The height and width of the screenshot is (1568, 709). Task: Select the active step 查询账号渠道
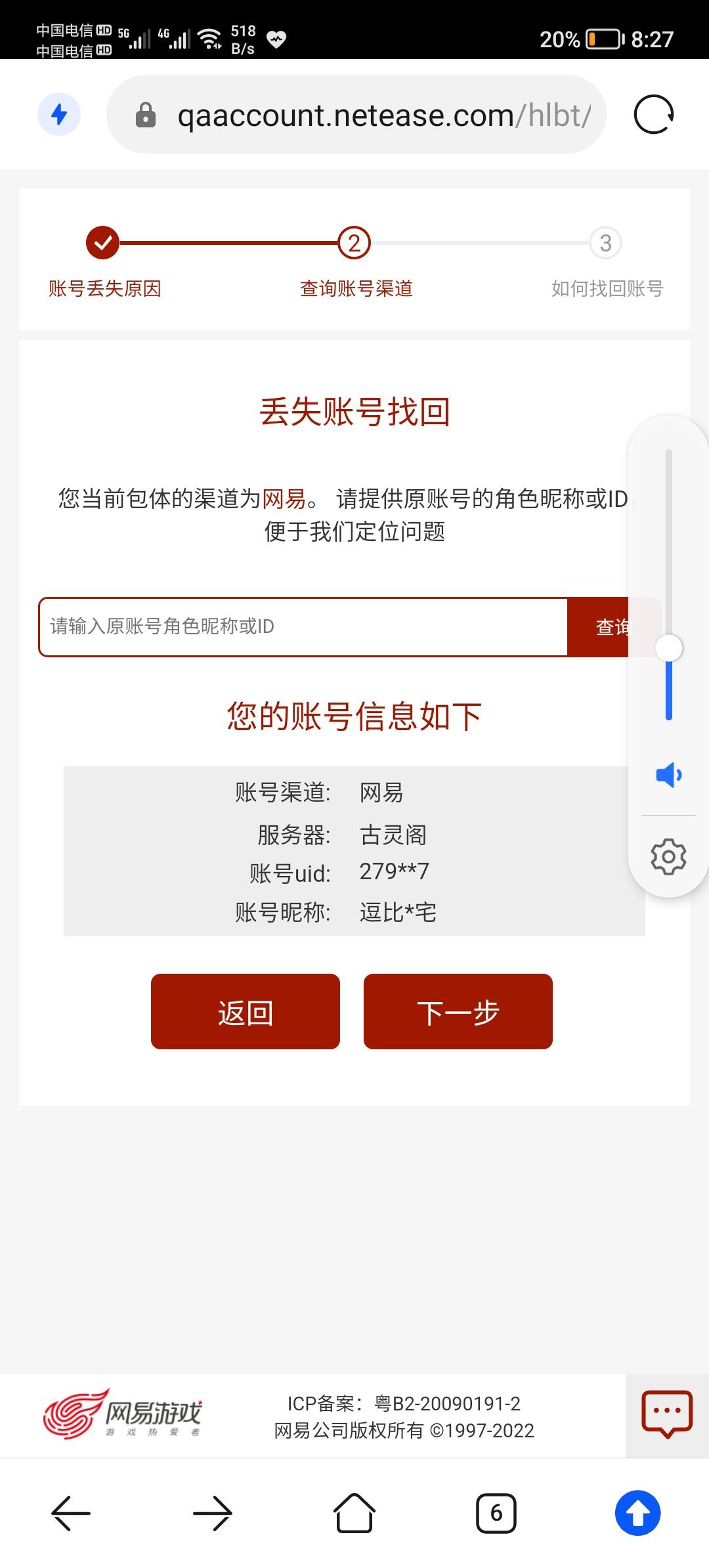tap(355, 288)
